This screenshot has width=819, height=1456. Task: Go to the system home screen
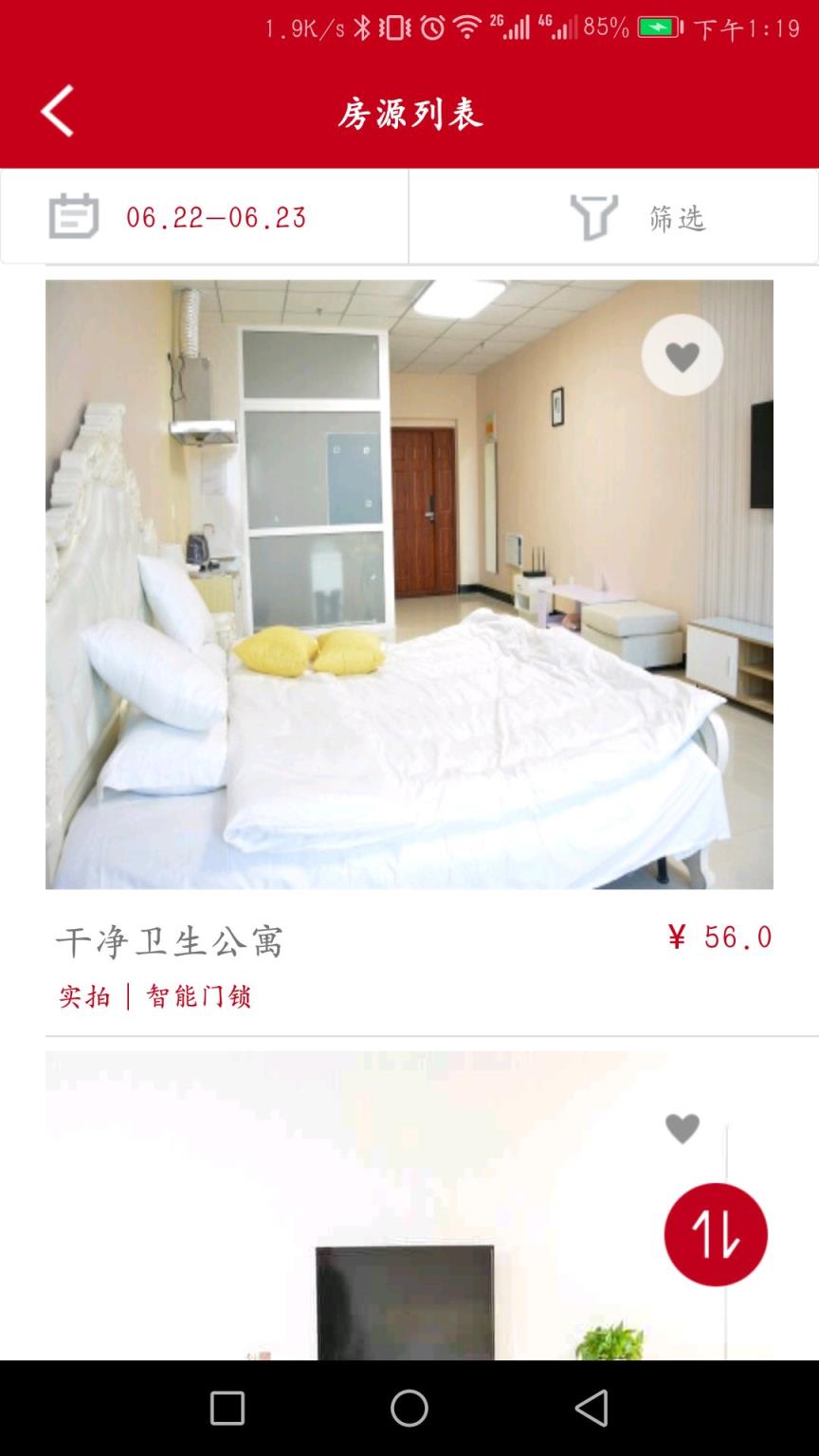[x=409, y=1409]
